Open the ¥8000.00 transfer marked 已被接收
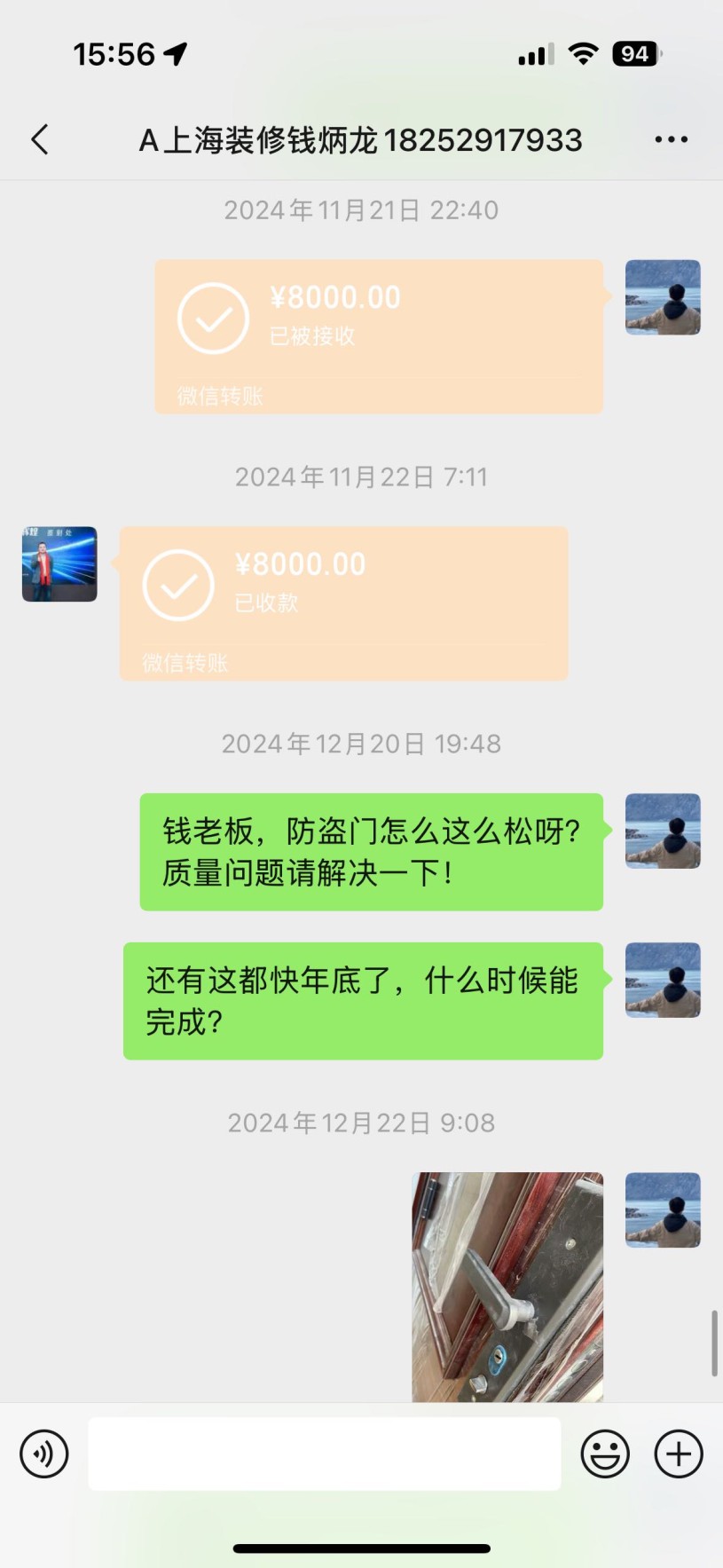The image size is (723, 1568). coord(379,336)
